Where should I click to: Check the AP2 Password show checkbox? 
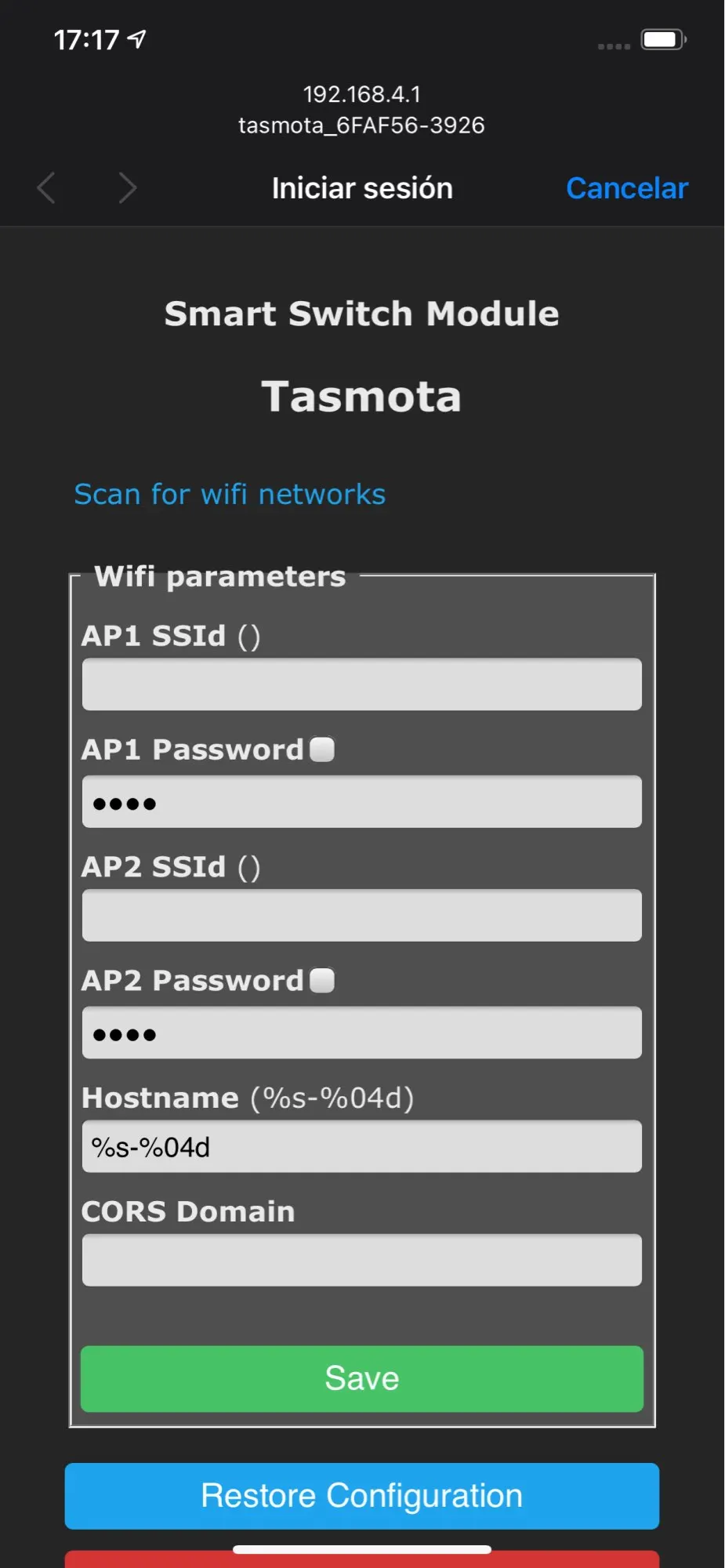pyautogui.click(x=322, y=980)
